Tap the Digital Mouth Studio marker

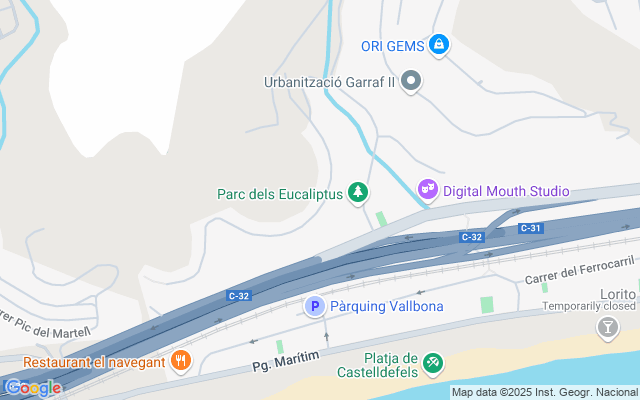428,190
